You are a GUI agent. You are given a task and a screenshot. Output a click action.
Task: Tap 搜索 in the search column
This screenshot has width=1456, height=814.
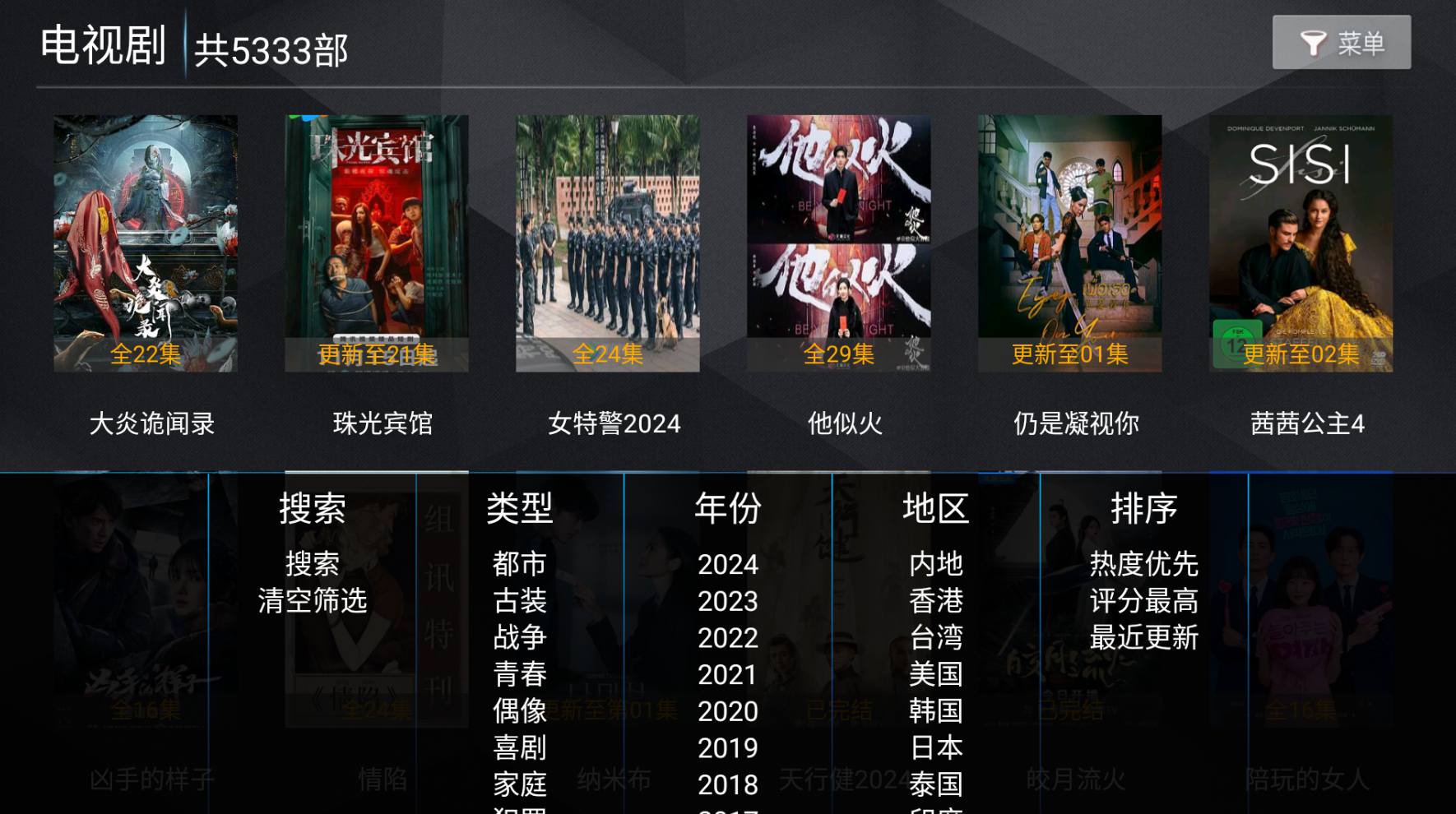[x=312, y=564]
